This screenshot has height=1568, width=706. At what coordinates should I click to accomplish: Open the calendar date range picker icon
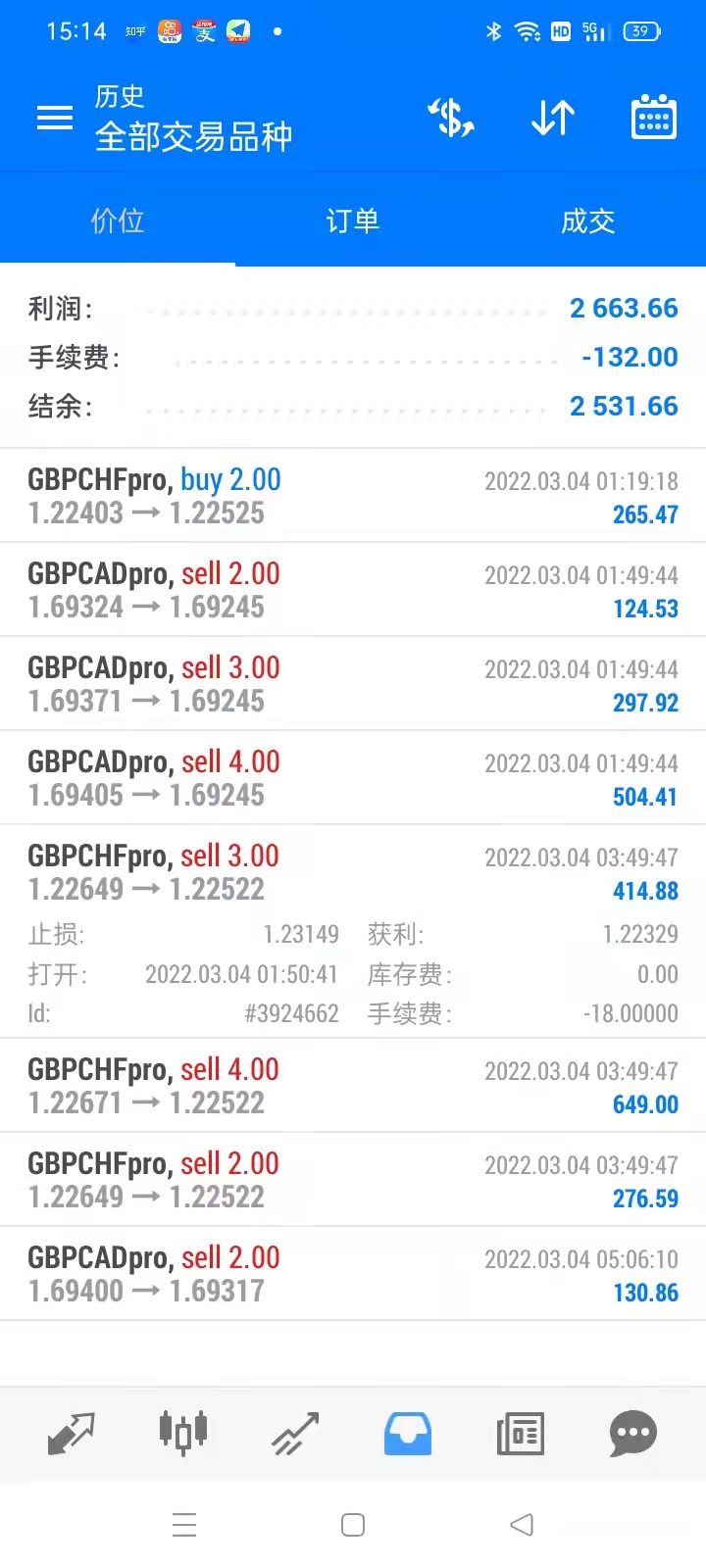coord(653,117)
